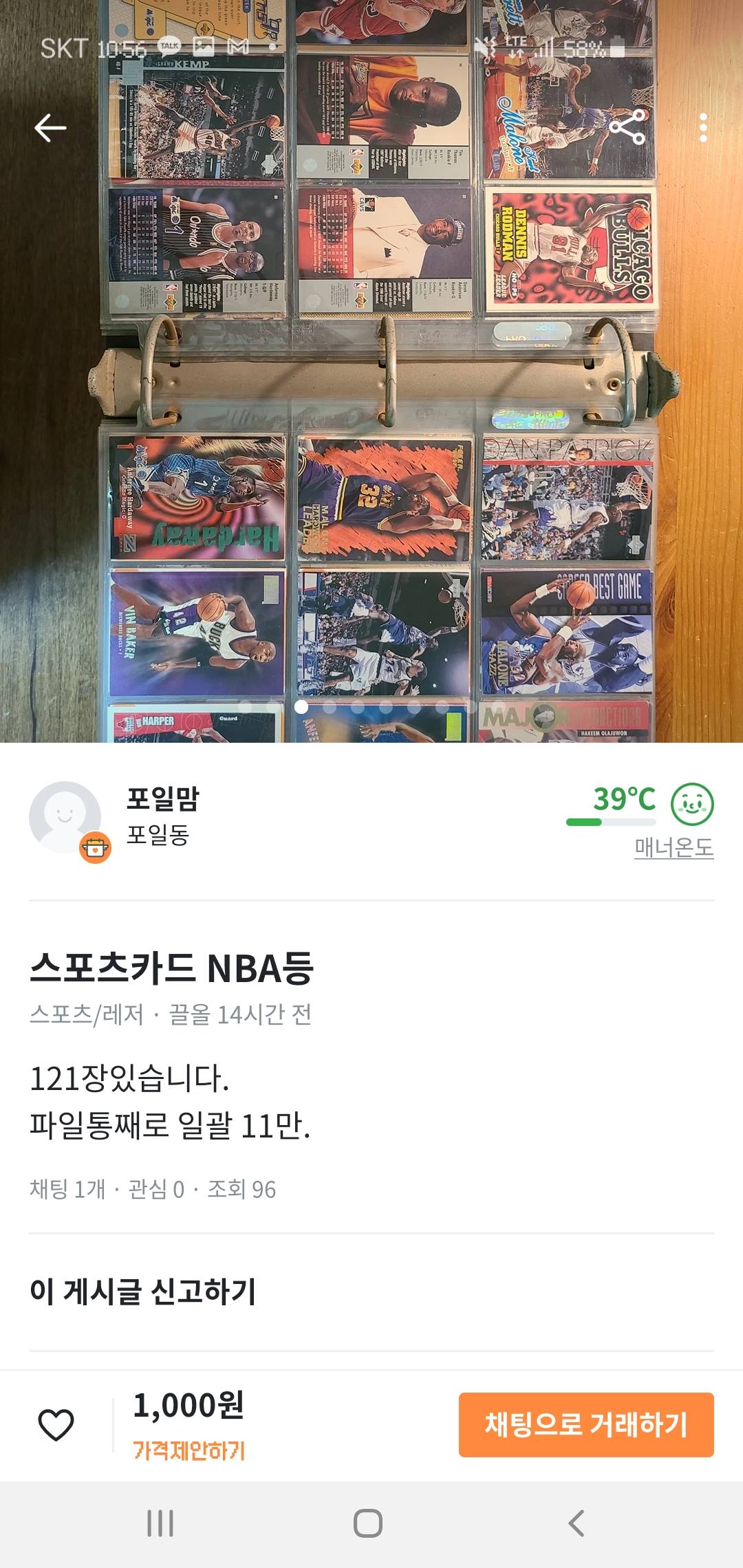Open the 스포츠/레저 category link
The height and width of the screenshot is (1568, 743).
(87, 1014)
